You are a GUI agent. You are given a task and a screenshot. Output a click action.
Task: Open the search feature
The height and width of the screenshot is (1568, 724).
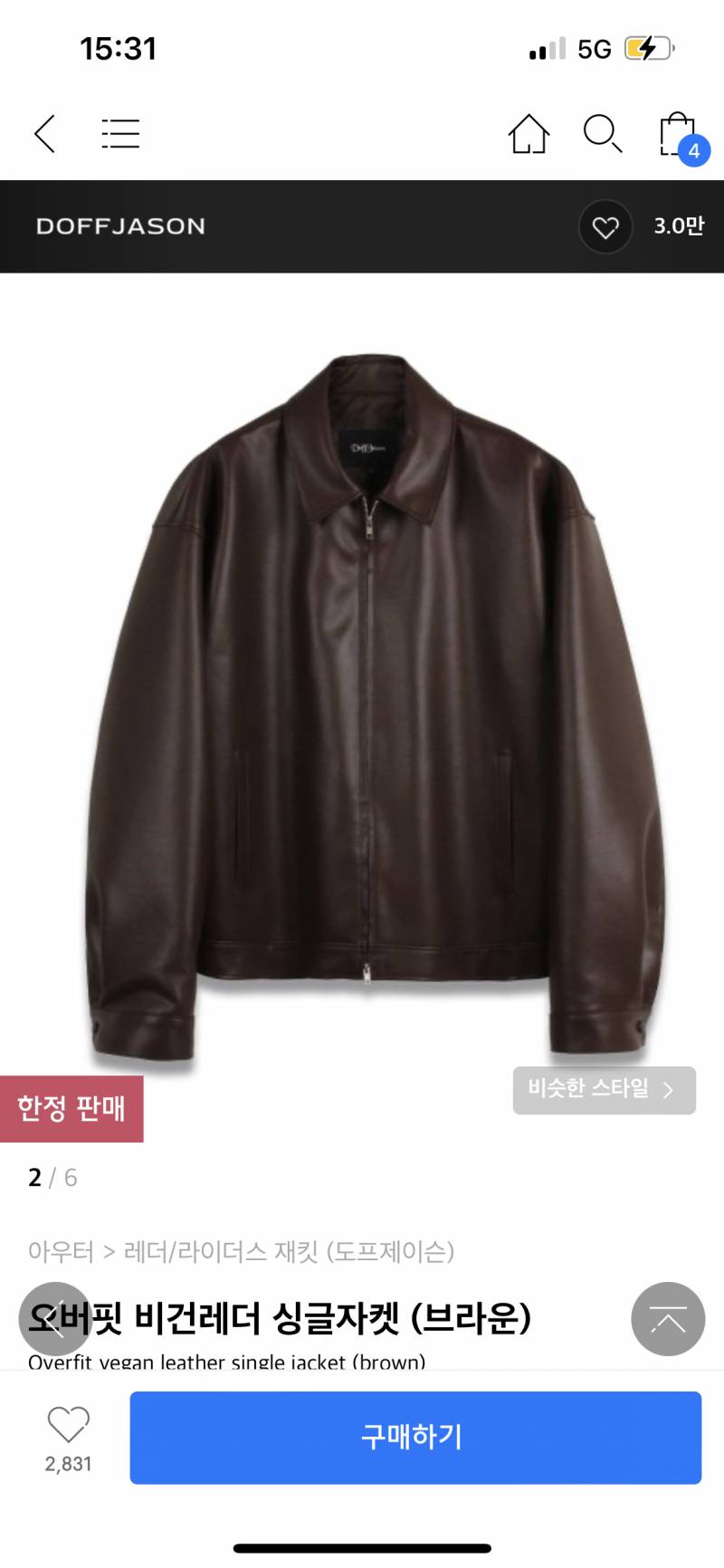tap(602, 134)
